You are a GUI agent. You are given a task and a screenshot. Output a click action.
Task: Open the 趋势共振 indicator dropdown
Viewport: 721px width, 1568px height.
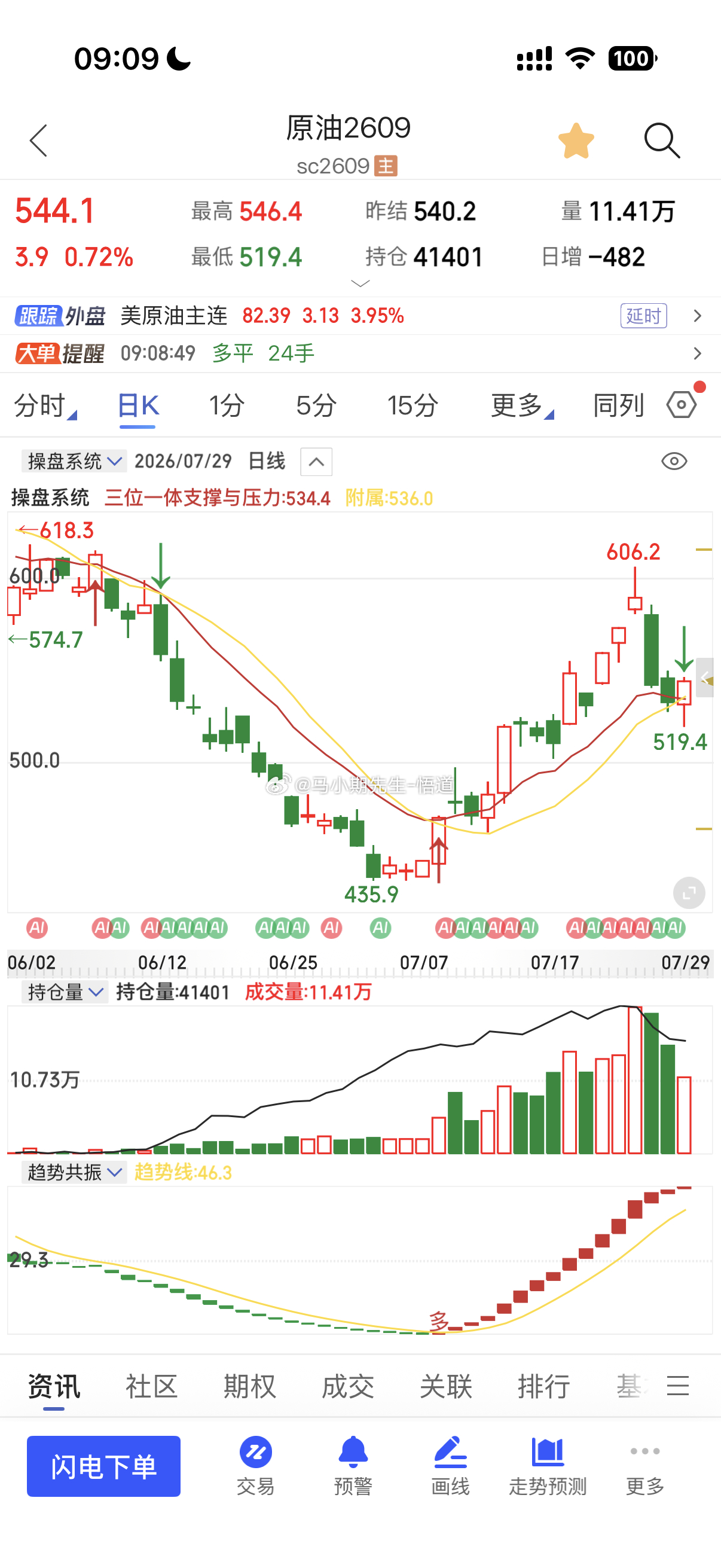coord(74,1172)
